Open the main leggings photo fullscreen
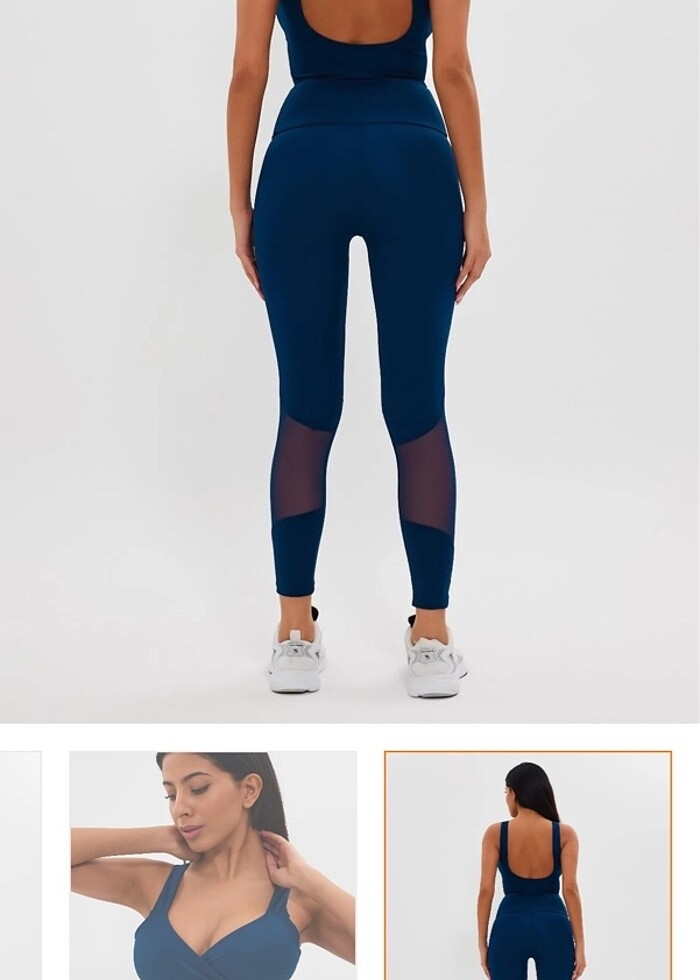The image size is (700, 980). (x=350, y=360)
